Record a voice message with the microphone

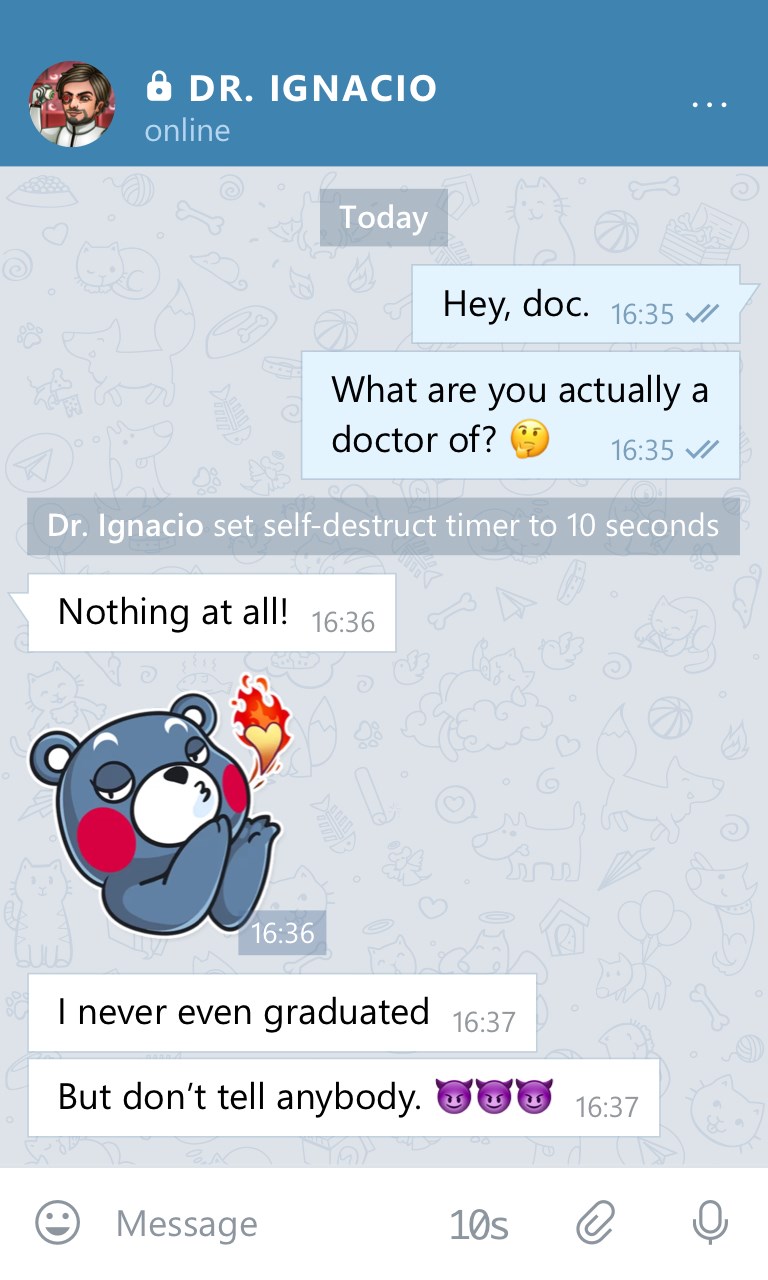(x=710, y=1223)
